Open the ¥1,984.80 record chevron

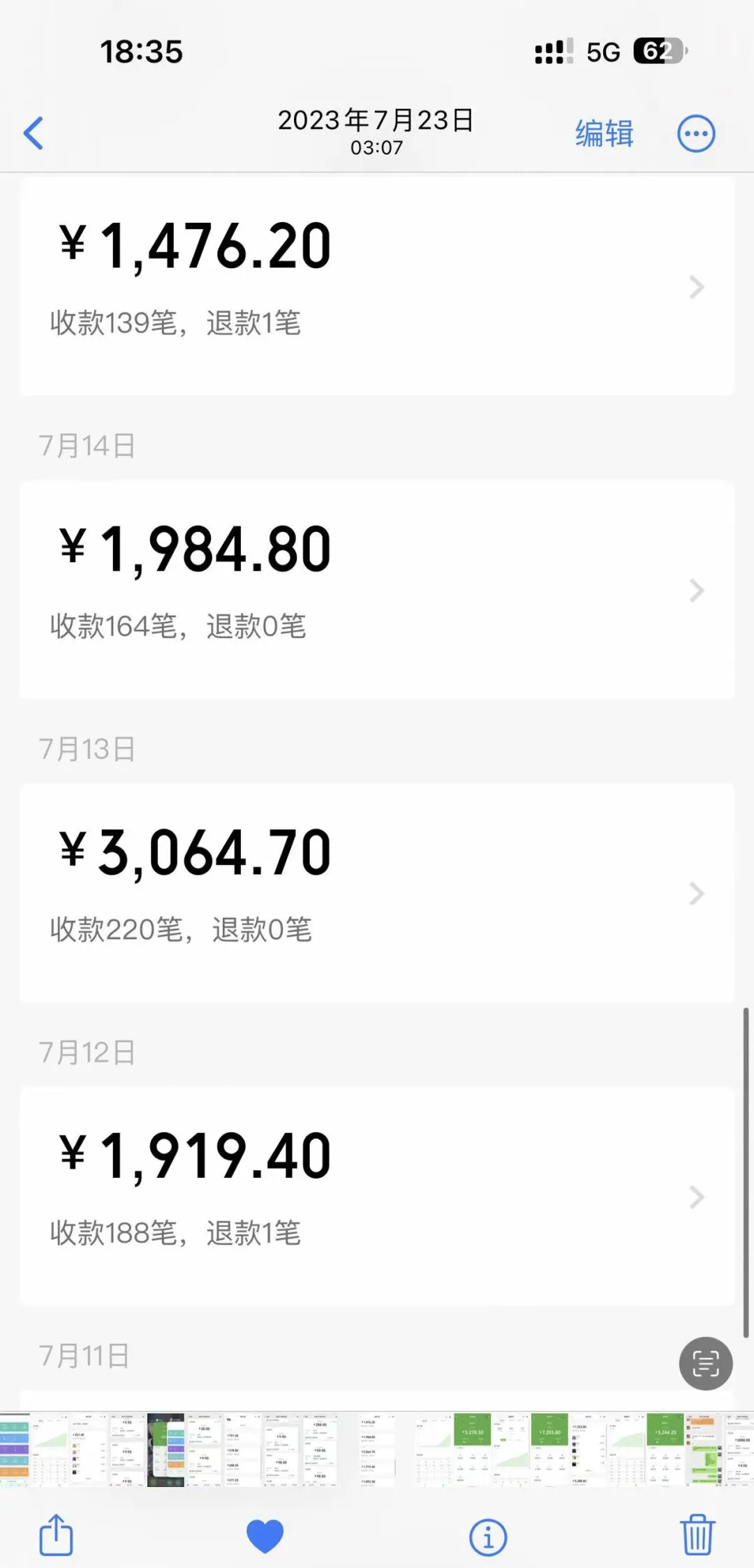[x=695, y=591]
